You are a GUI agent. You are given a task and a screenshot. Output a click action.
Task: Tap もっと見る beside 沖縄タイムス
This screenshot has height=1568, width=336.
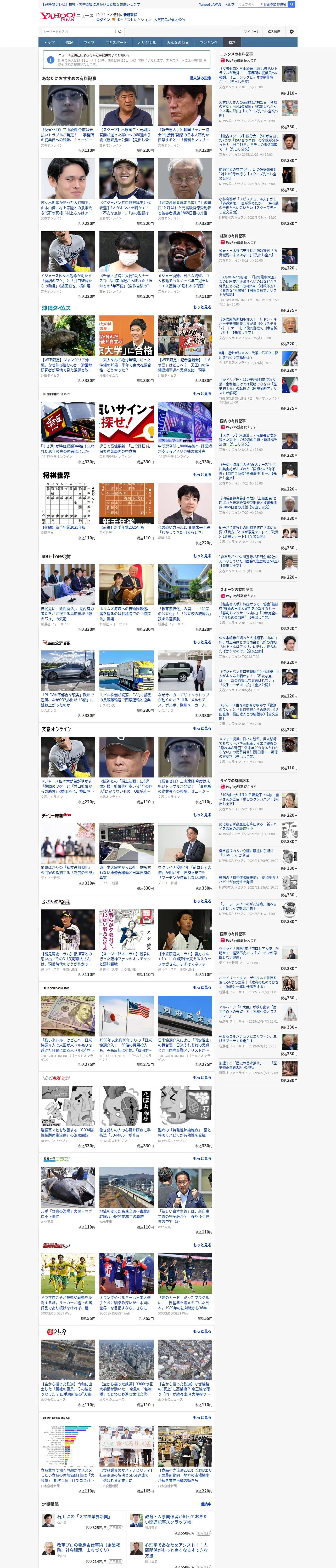point(202,307)
